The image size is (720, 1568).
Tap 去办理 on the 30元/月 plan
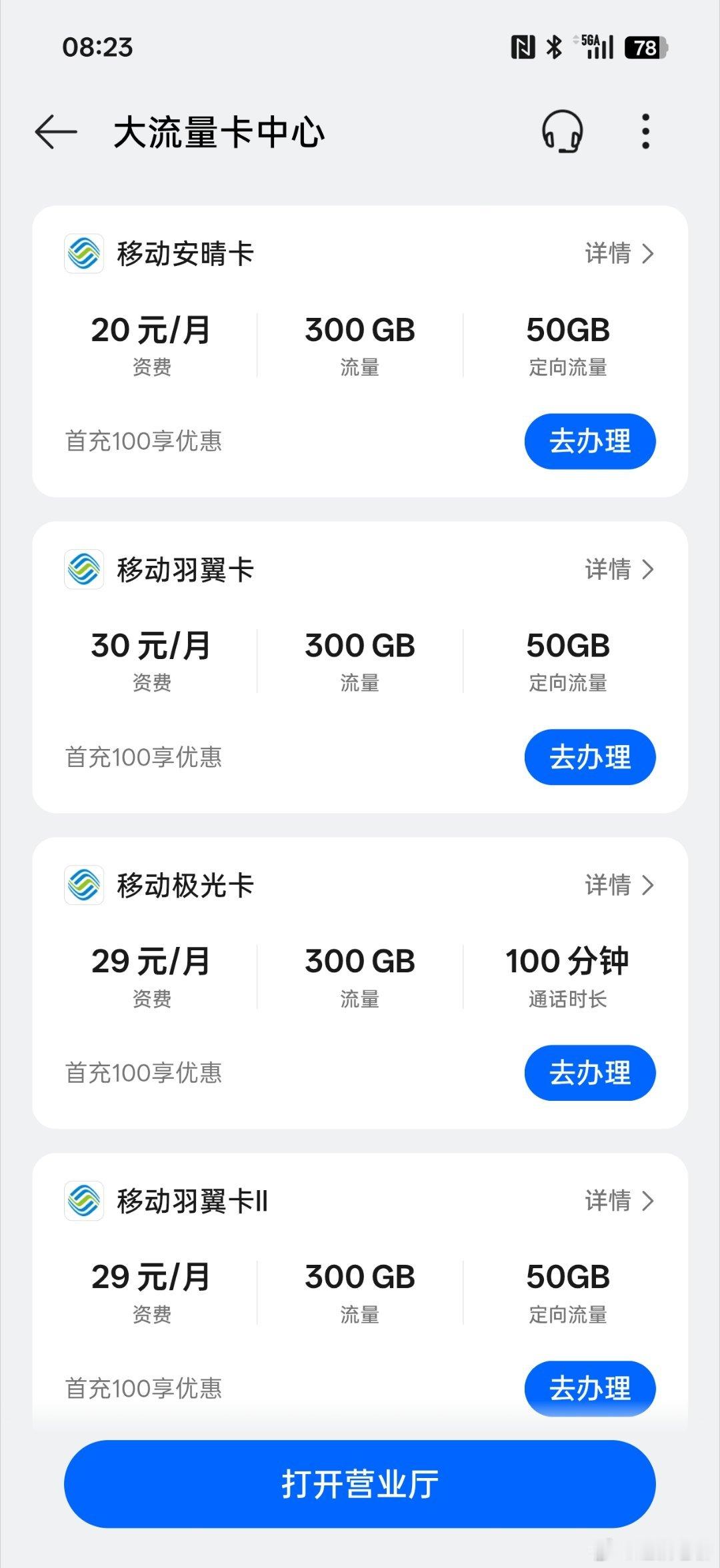(x=589, y=756)
